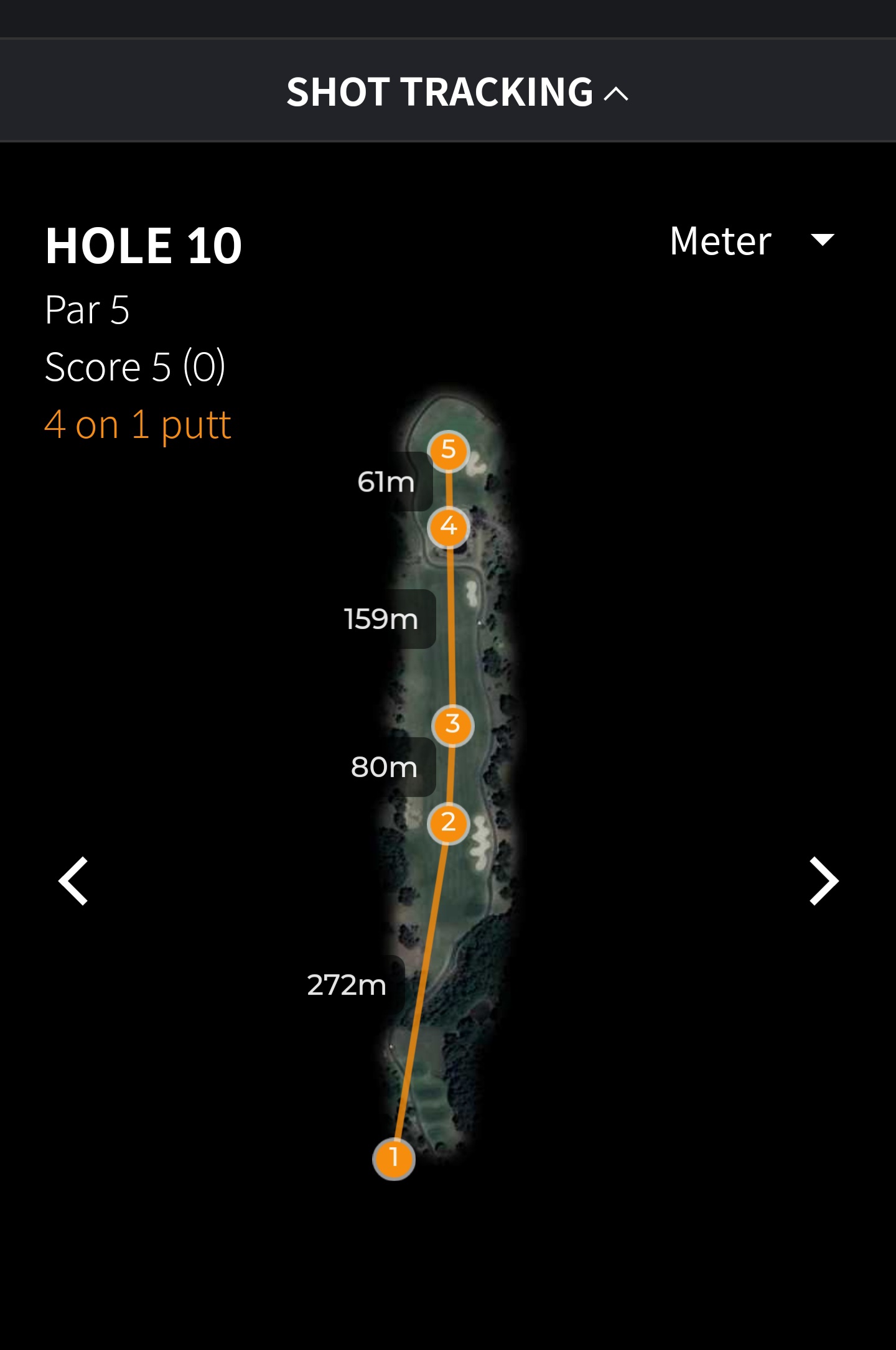Select shot marker 1 on the map
This screenshot has height=1350, width=896.
click(x=393, y=1158)
